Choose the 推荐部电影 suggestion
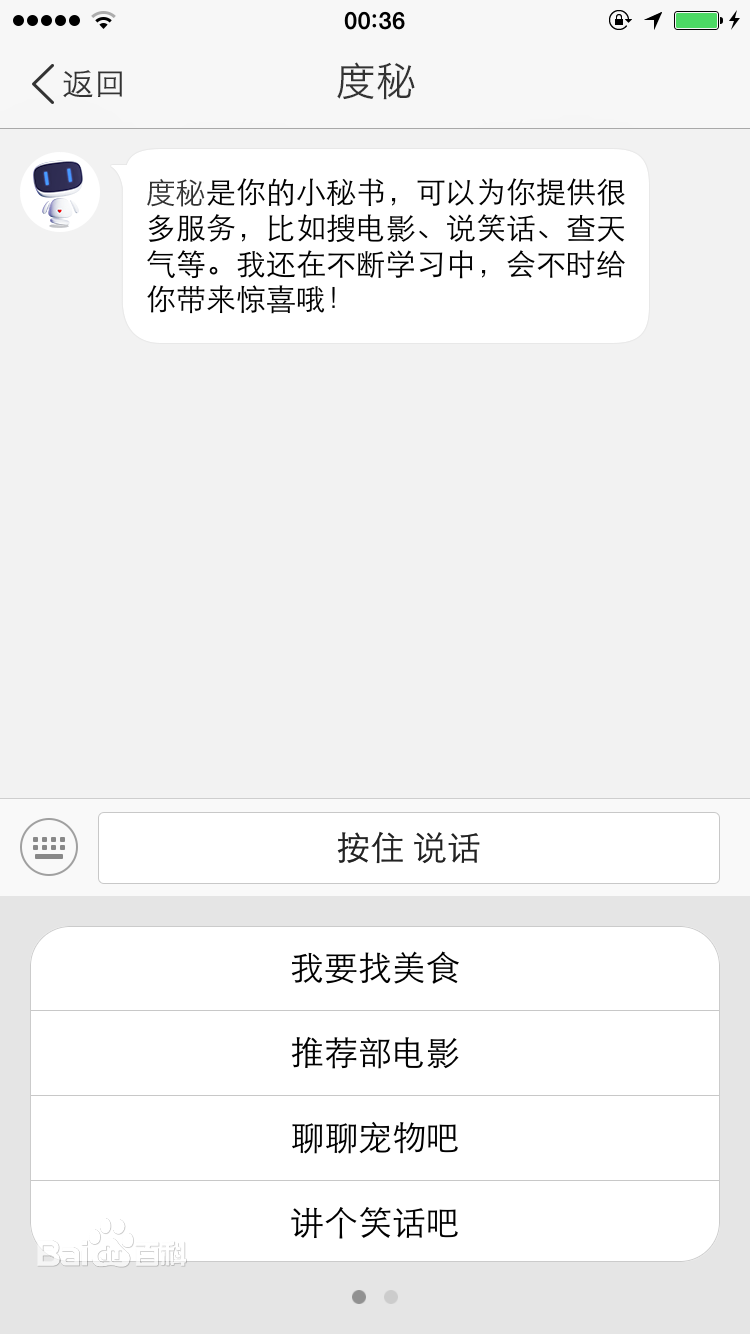750x1334 pixels. 375,1053
